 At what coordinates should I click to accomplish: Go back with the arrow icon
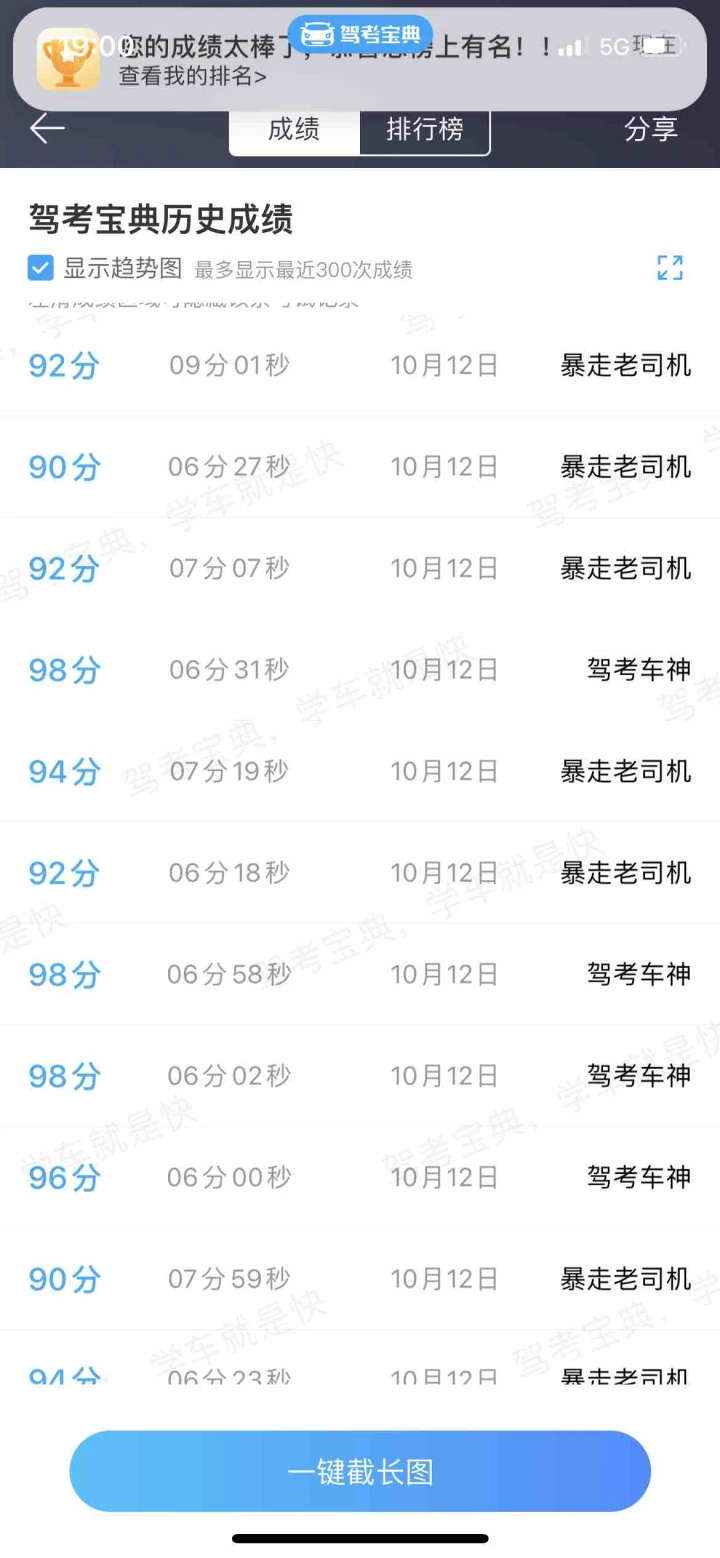pyautogui.click(x=47, y=129)
